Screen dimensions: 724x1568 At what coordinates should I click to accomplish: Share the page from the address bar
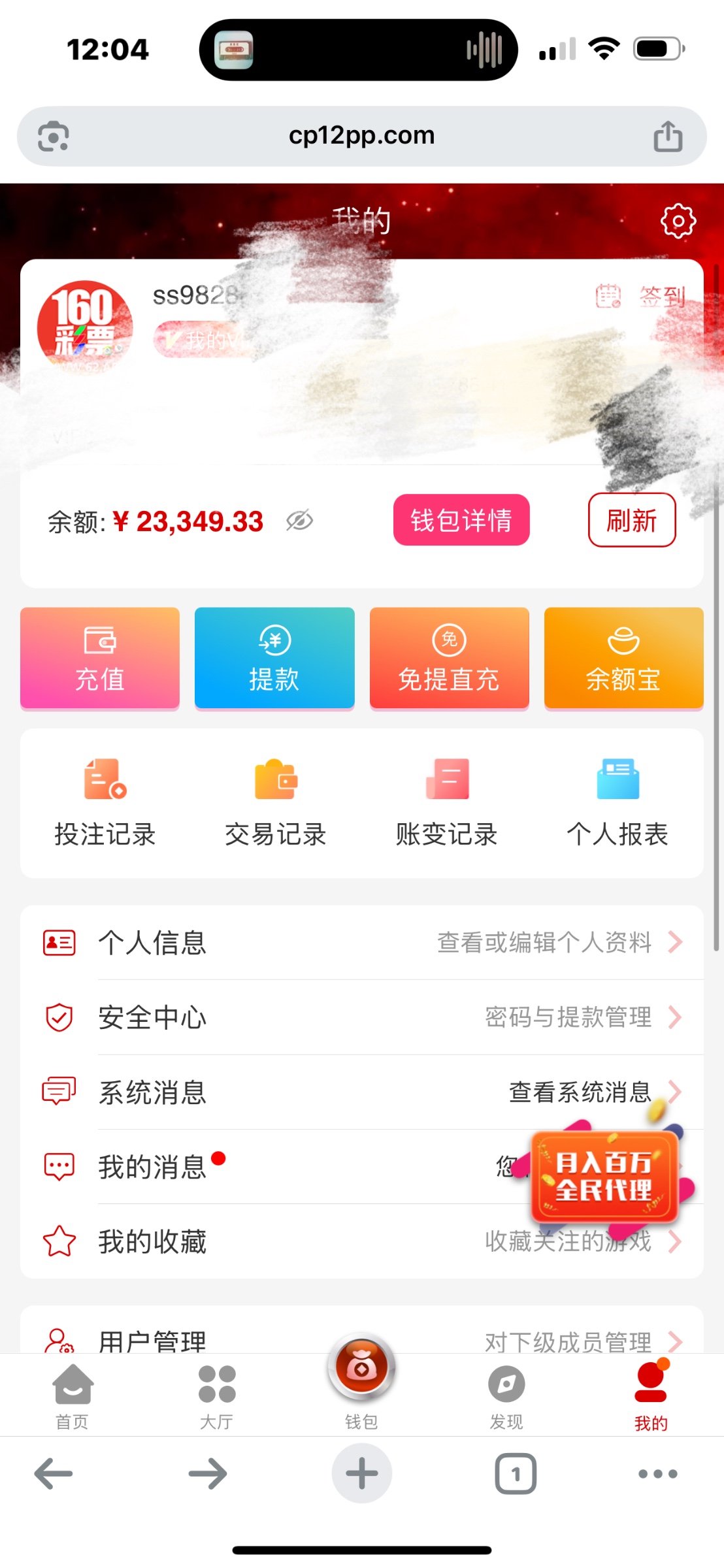pos(668,137)
